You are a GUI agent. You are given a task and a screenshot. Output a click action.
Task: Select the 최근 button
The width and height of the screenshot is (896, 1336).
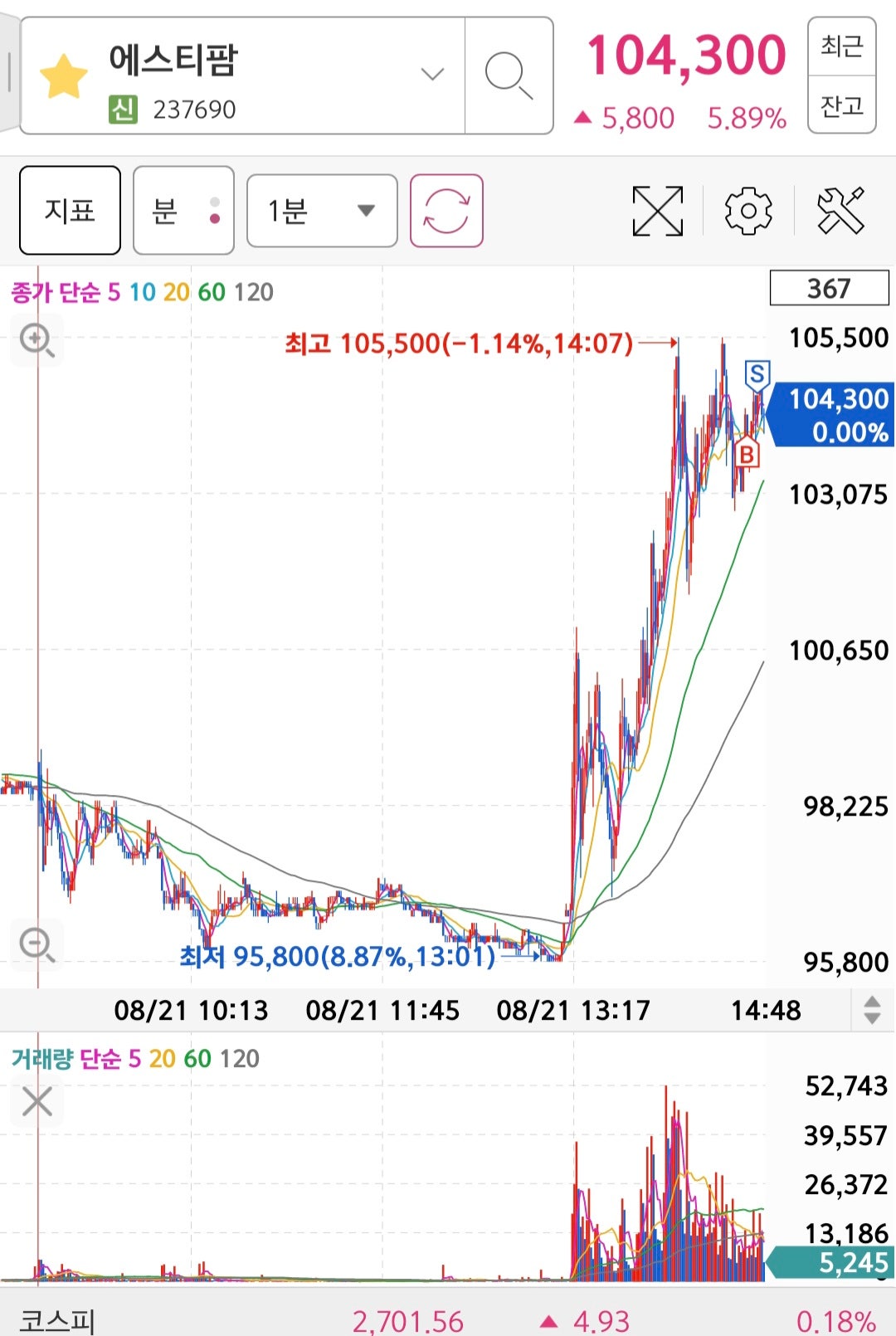coord(841,46)
